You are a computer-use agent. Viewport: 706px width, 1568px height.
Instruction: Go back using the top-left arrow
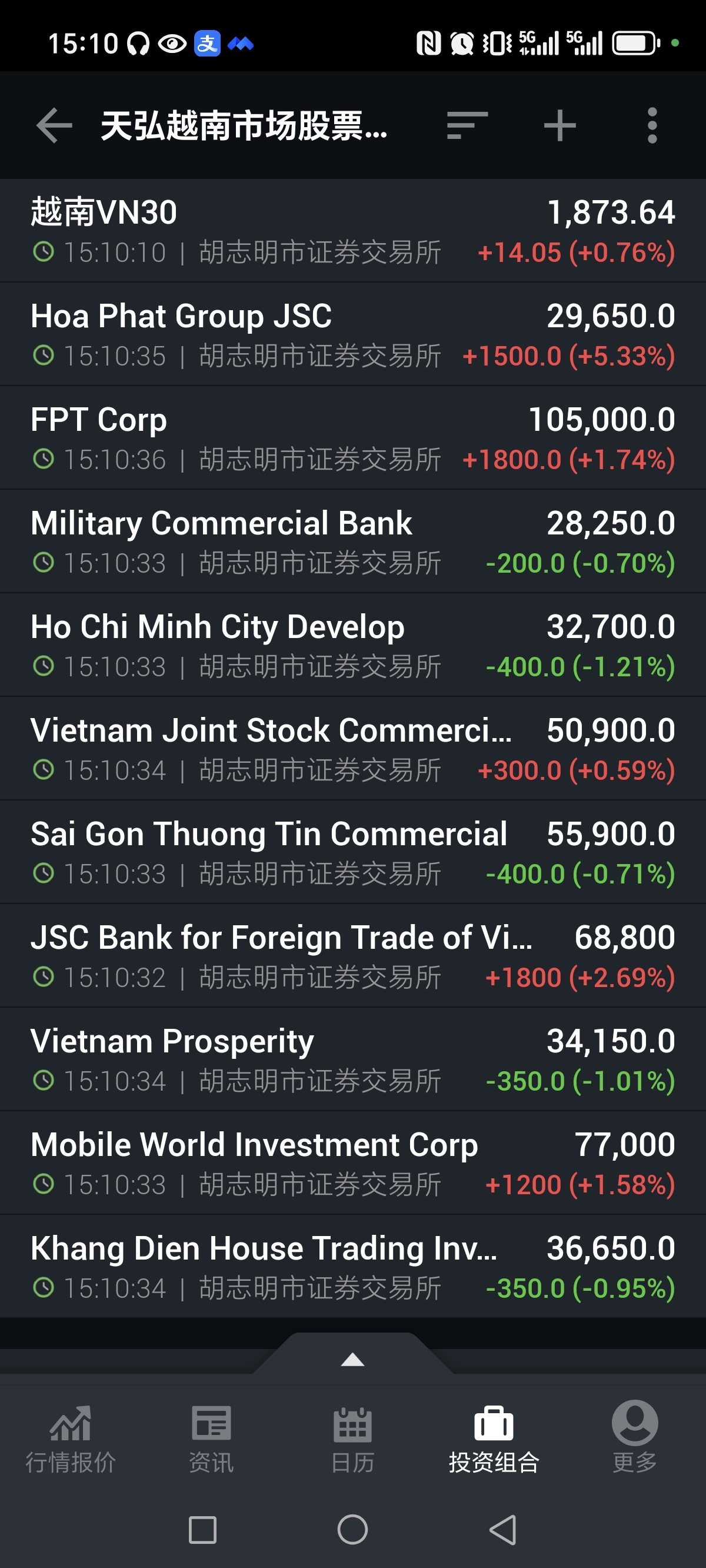[54, 126]
